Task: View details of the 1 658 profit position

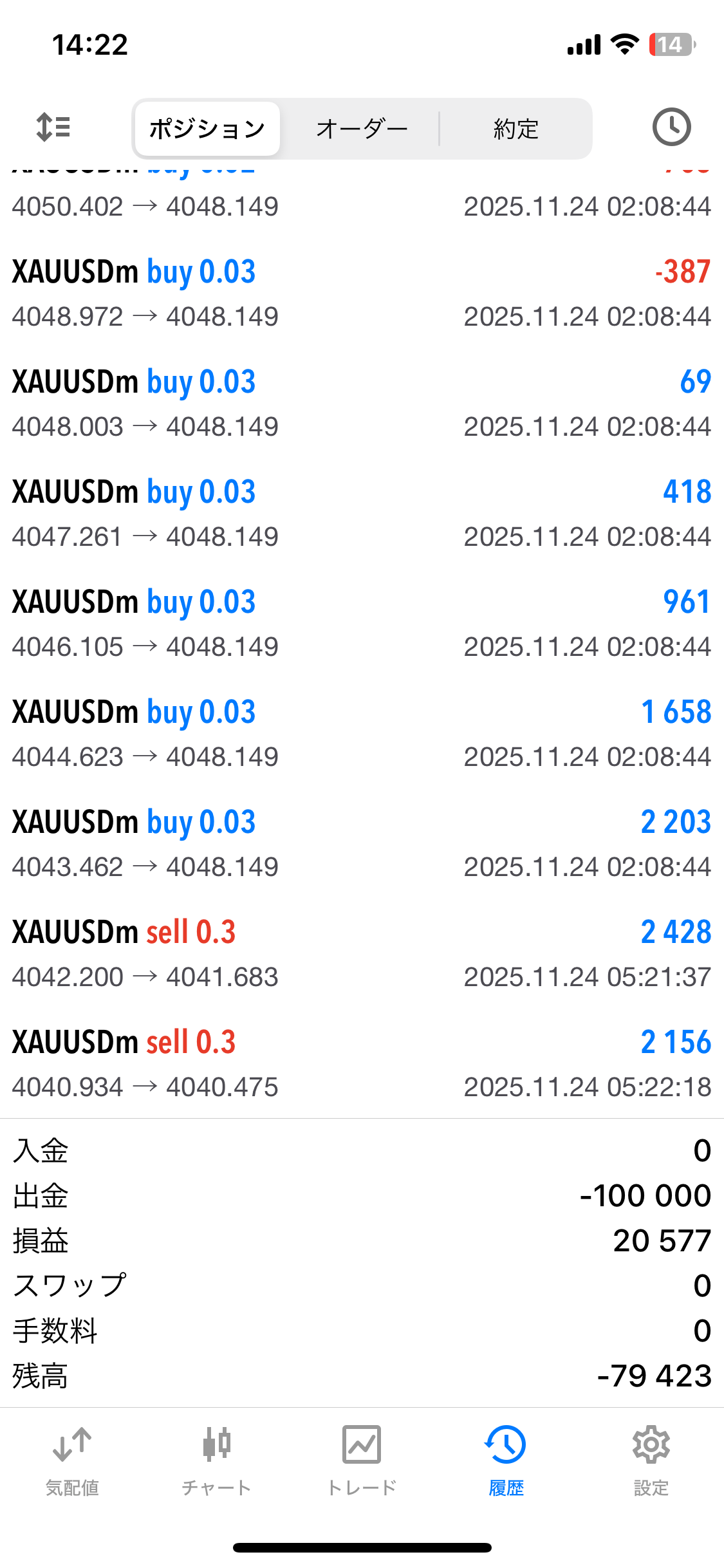Action: coord(362,734)
